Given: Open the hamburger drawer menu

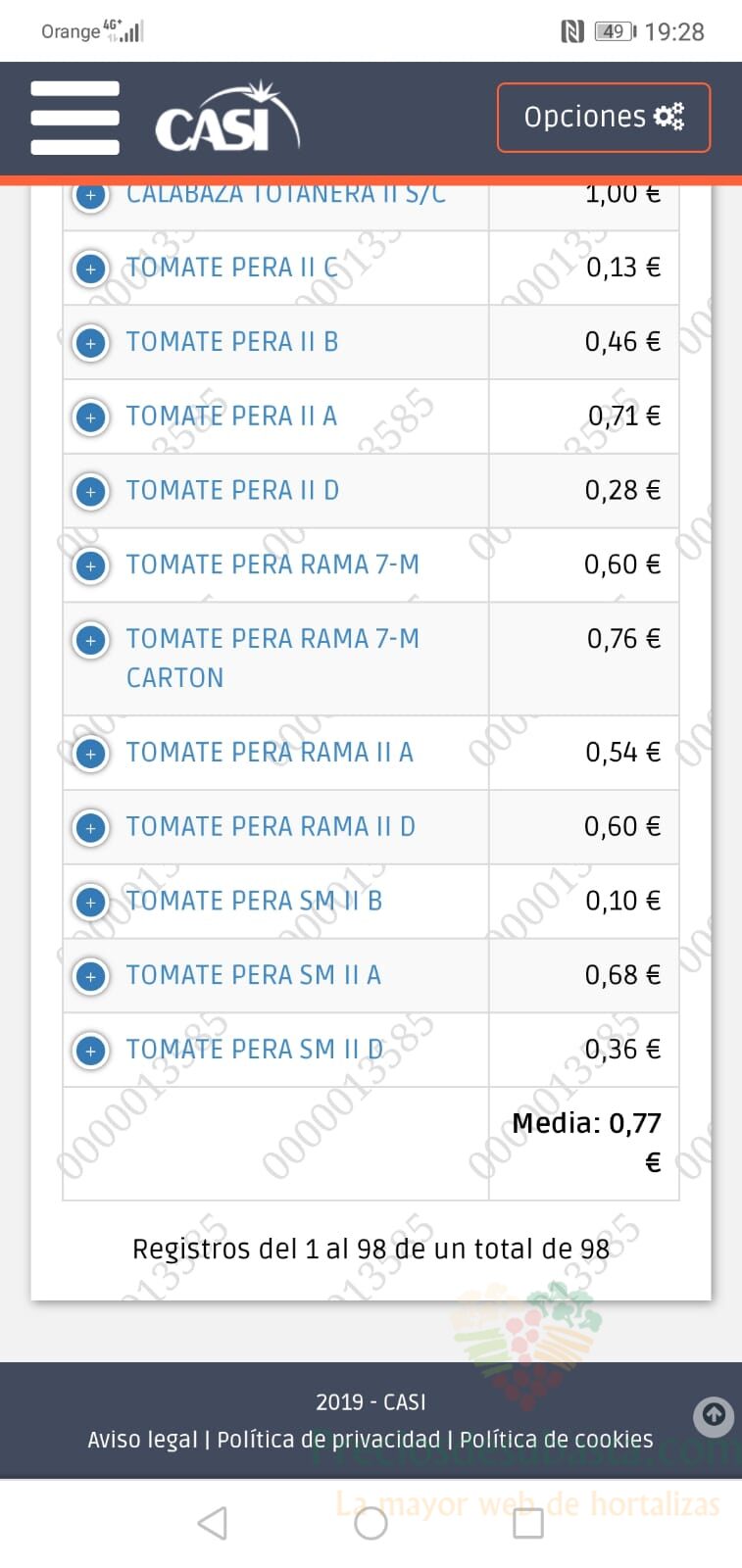Looking at the screenshot, I should click(74, 118).
